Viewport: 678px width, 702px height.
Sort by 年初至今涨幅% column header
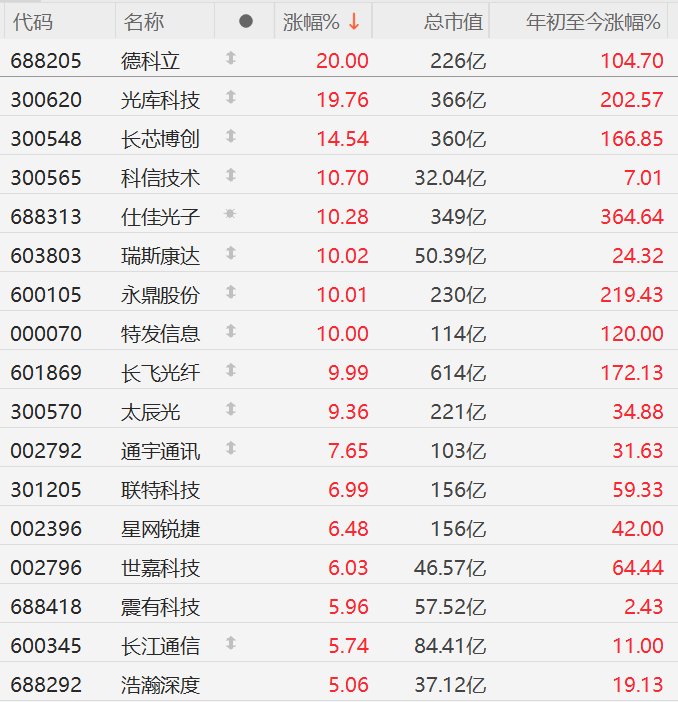[593, 21]
